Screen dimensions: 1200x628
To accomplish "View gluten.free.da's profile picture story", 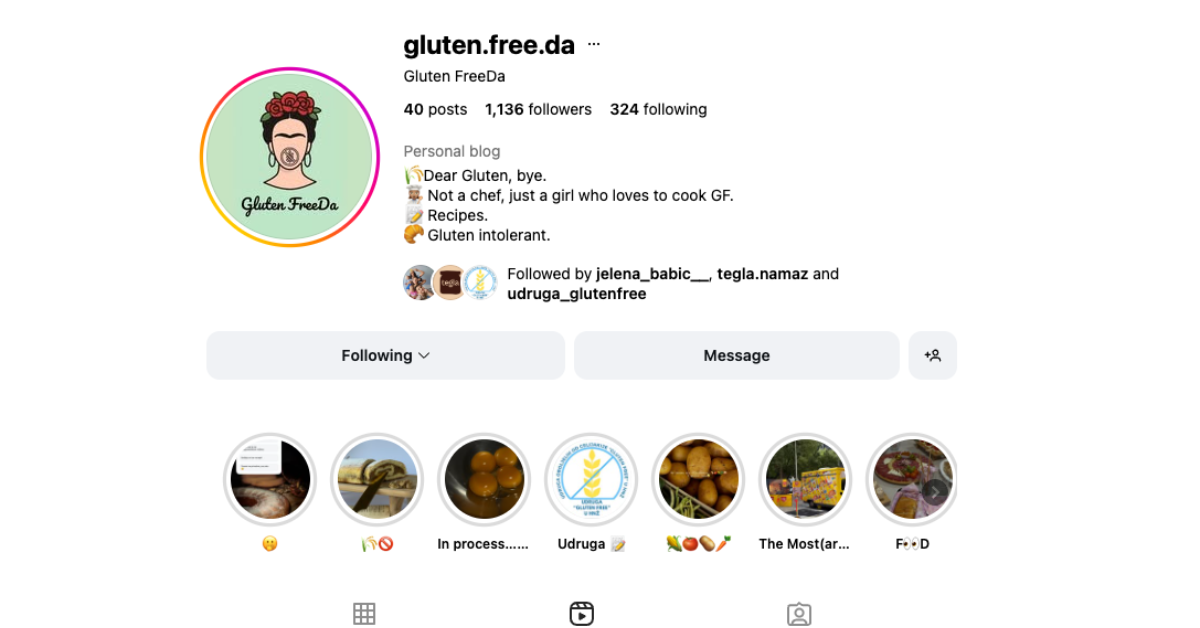I will tap(290, 157).
